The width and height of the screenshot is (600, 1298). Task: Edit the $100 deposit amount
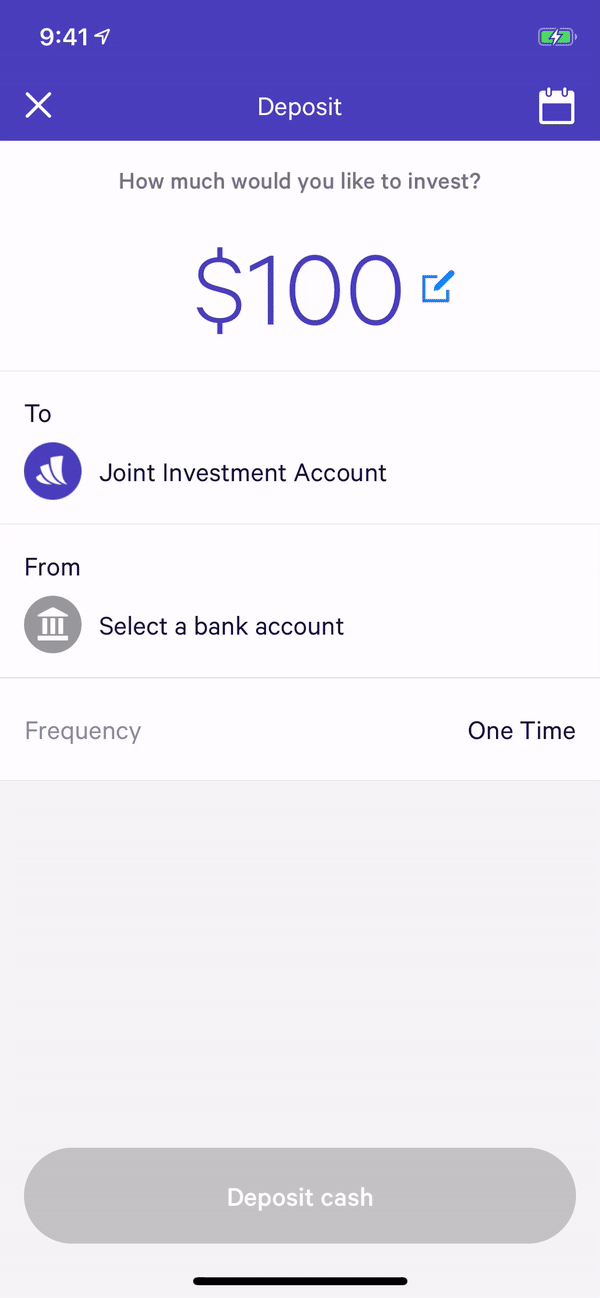tap(438, 287)
